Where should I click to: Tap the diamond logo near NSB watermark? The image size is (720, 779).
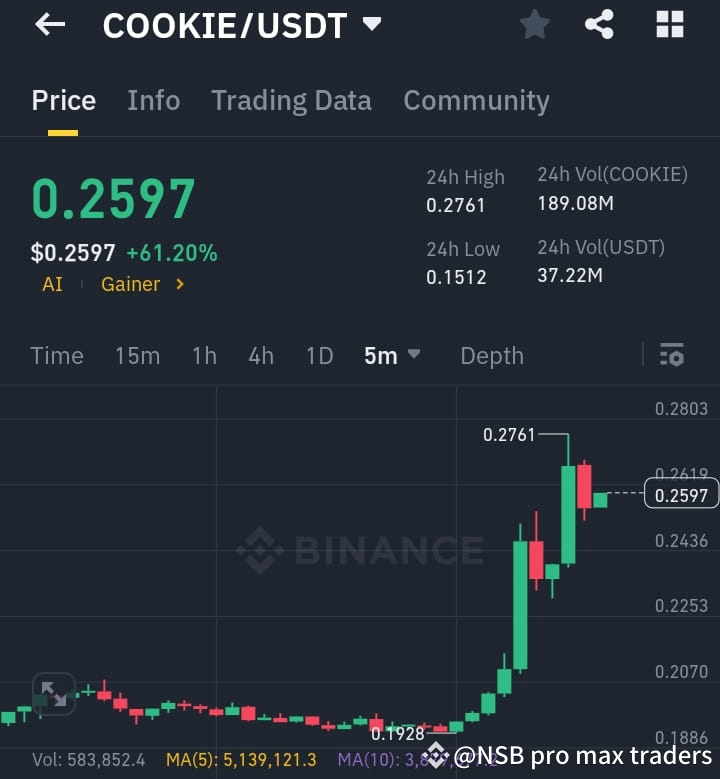(434, 755)
